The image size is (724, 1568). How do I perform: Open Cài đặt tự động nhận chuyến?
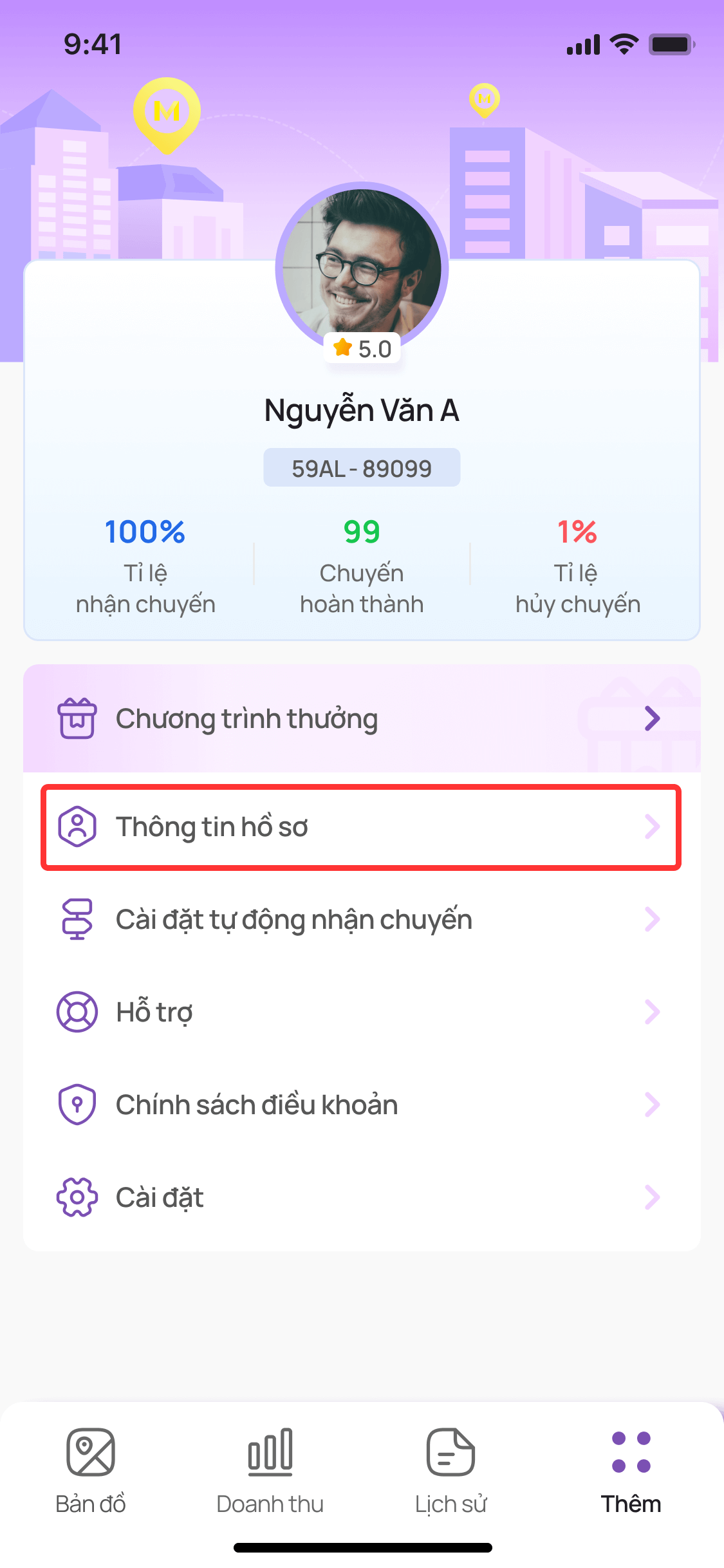tap(360, 920)
